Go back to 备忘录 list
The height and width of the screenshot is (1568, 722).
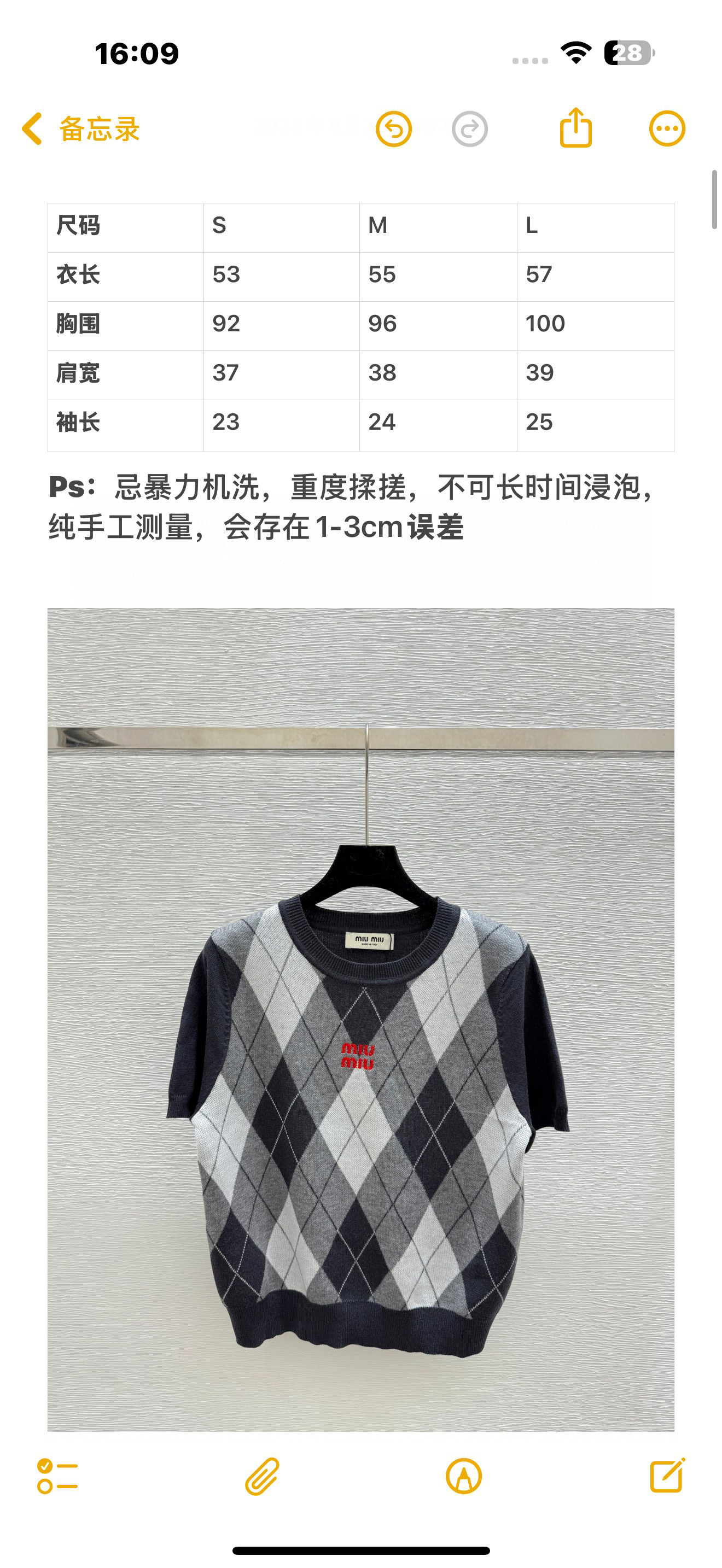[80, 129]
